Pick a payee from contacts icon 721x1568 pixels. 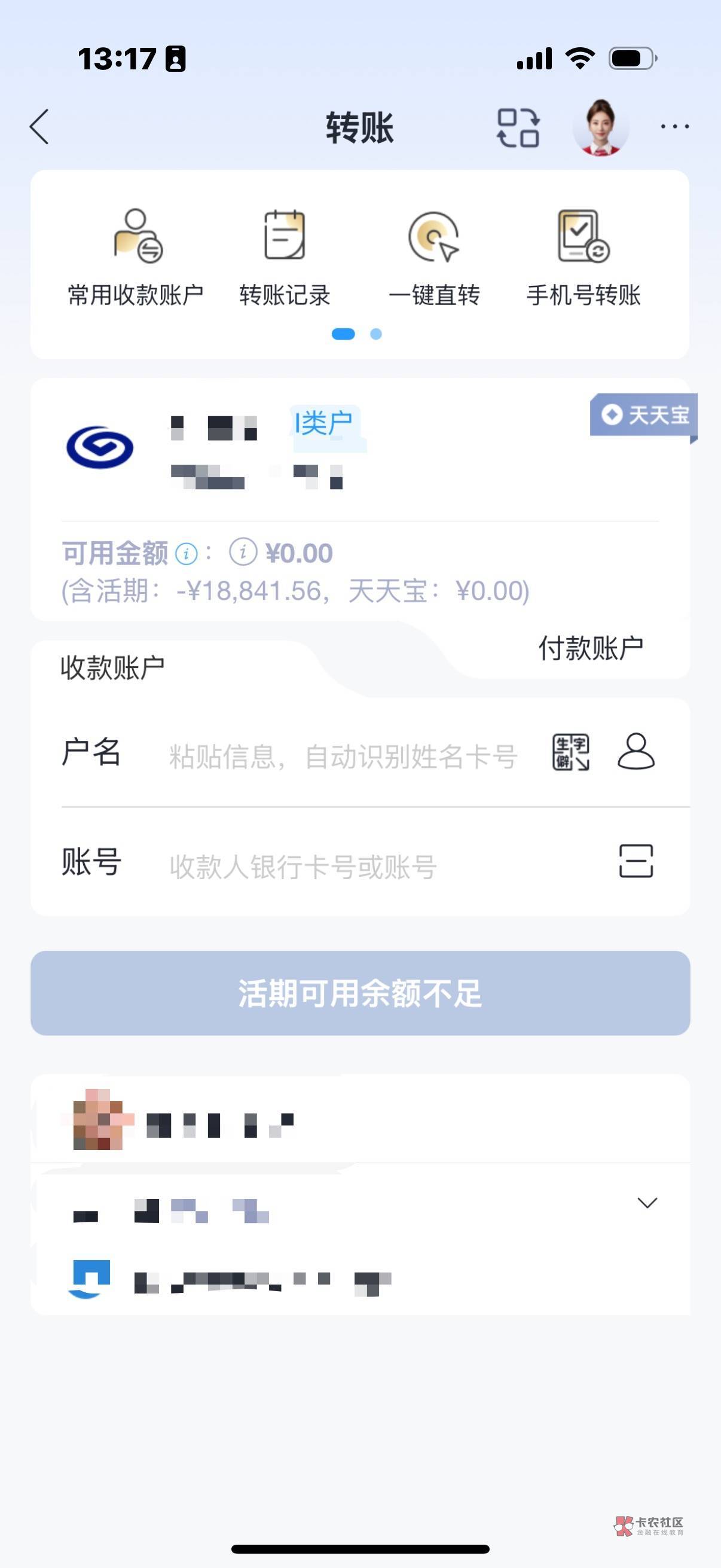pos(636,752)
